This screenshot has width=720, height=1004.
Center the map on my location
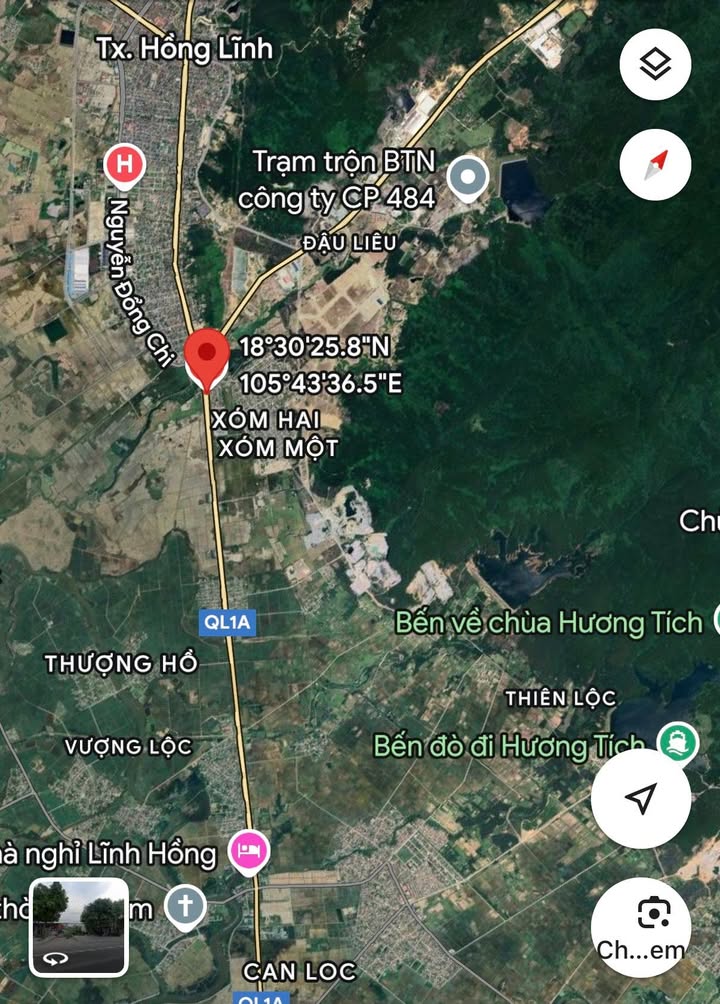[x=640, y=798]
